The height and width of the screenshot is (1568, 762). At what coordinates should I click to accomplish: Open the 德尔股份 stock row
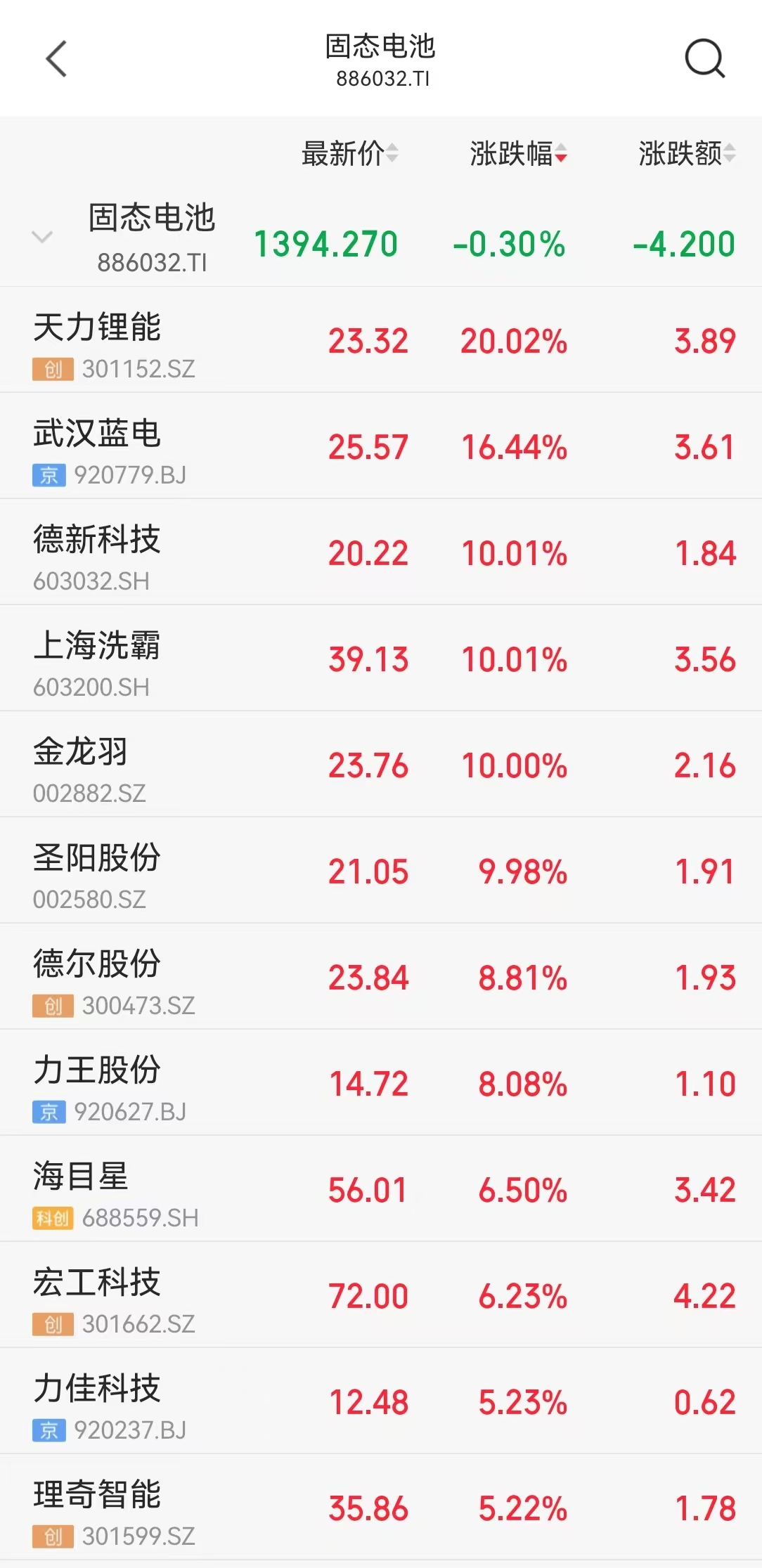click(381, 977)
